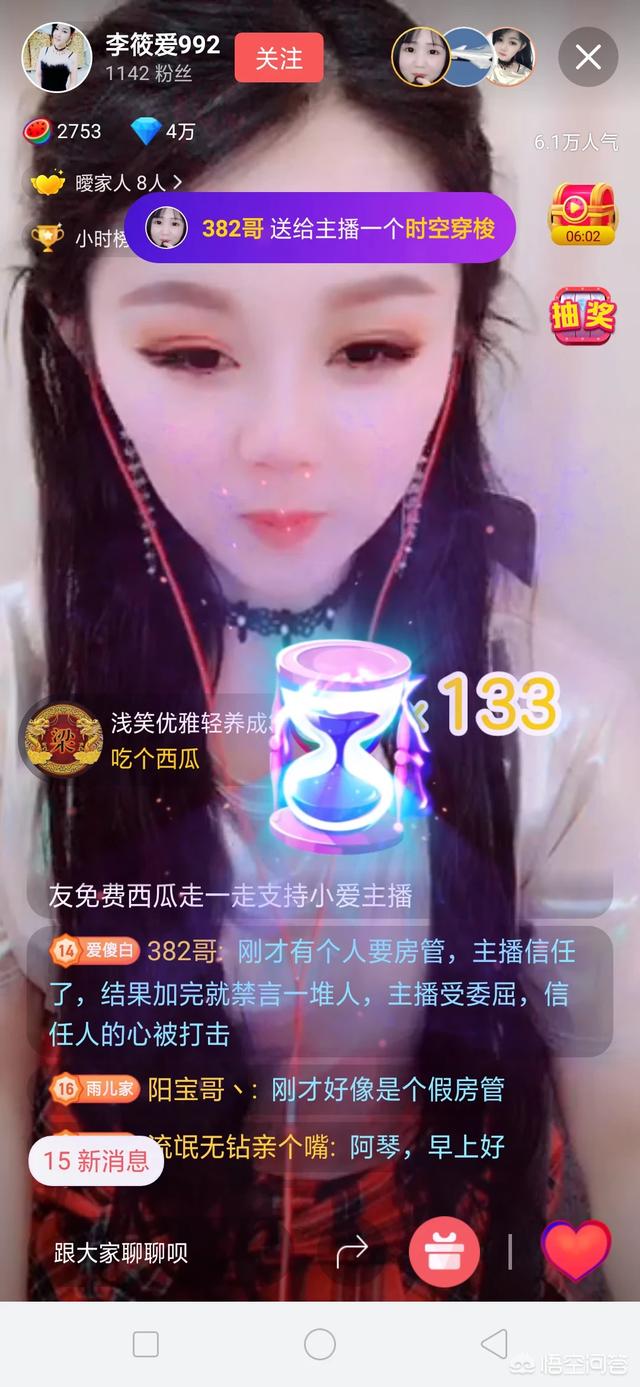Viewport: 640px width, 1387px height.
Task: View the 15 new messages
Action: pos(97,1160)
